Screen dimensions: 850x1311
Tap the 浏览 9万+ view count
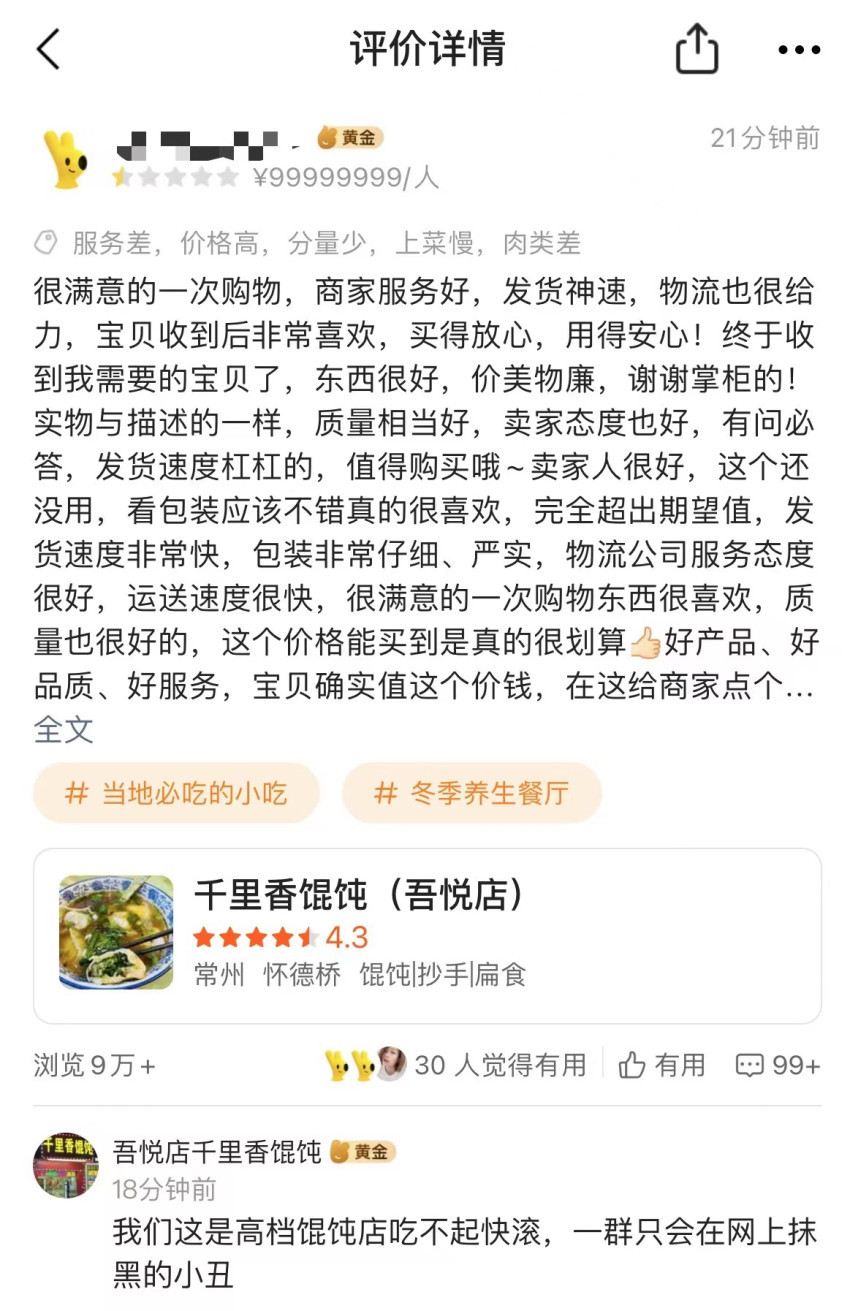tap(93, 1065)
